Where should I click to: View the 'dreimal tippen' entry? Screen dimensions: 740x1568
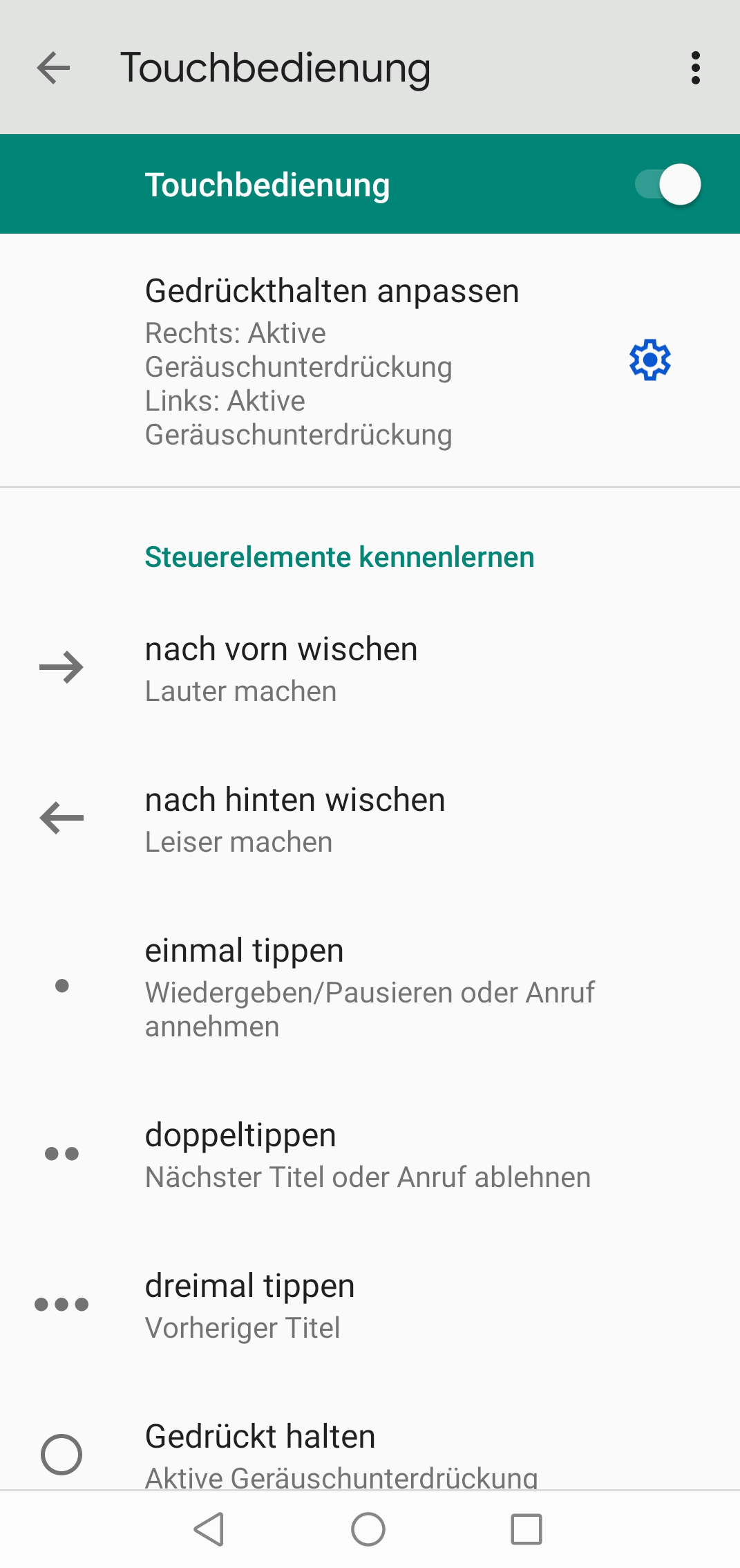coord(370,1305)
